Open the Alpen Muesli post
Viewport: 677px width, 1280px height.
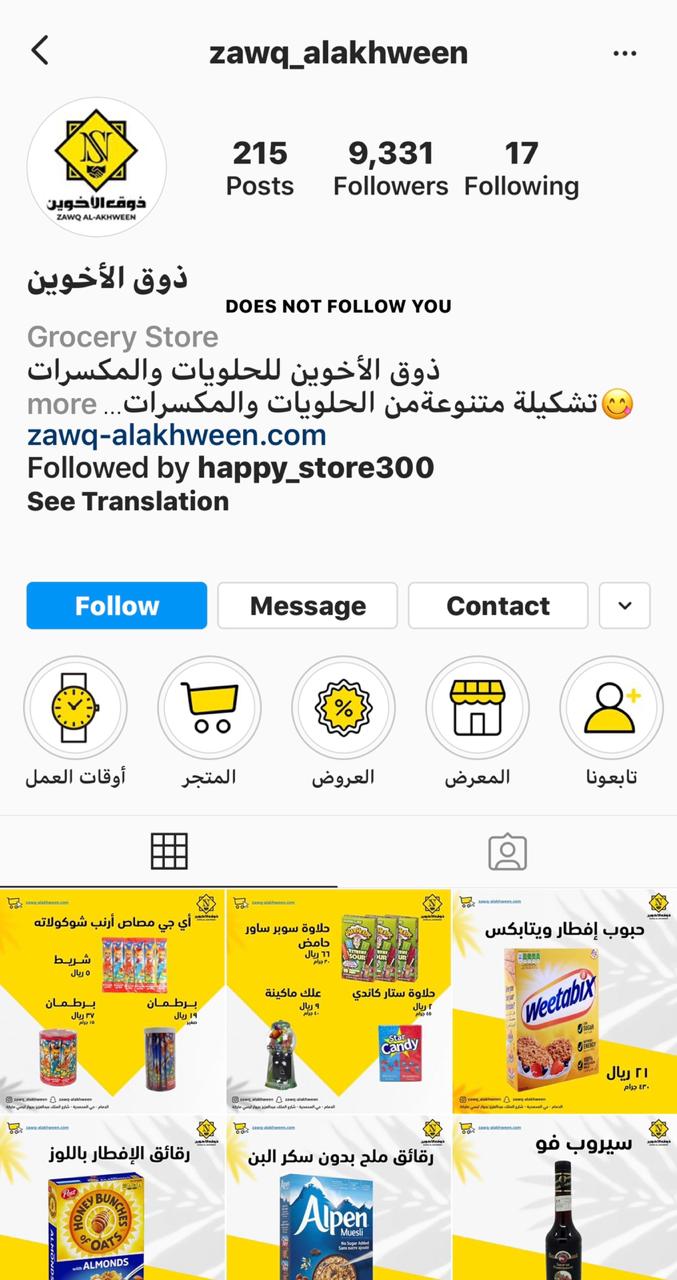[x=338, y=1200]
